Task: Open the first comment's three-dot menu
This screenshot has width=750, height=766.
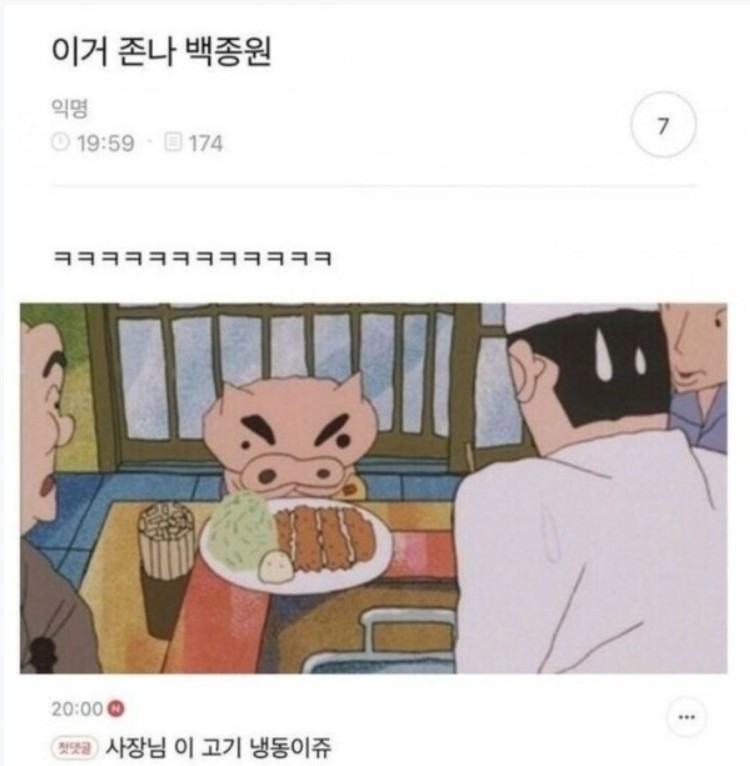Action: click(686, 717)
